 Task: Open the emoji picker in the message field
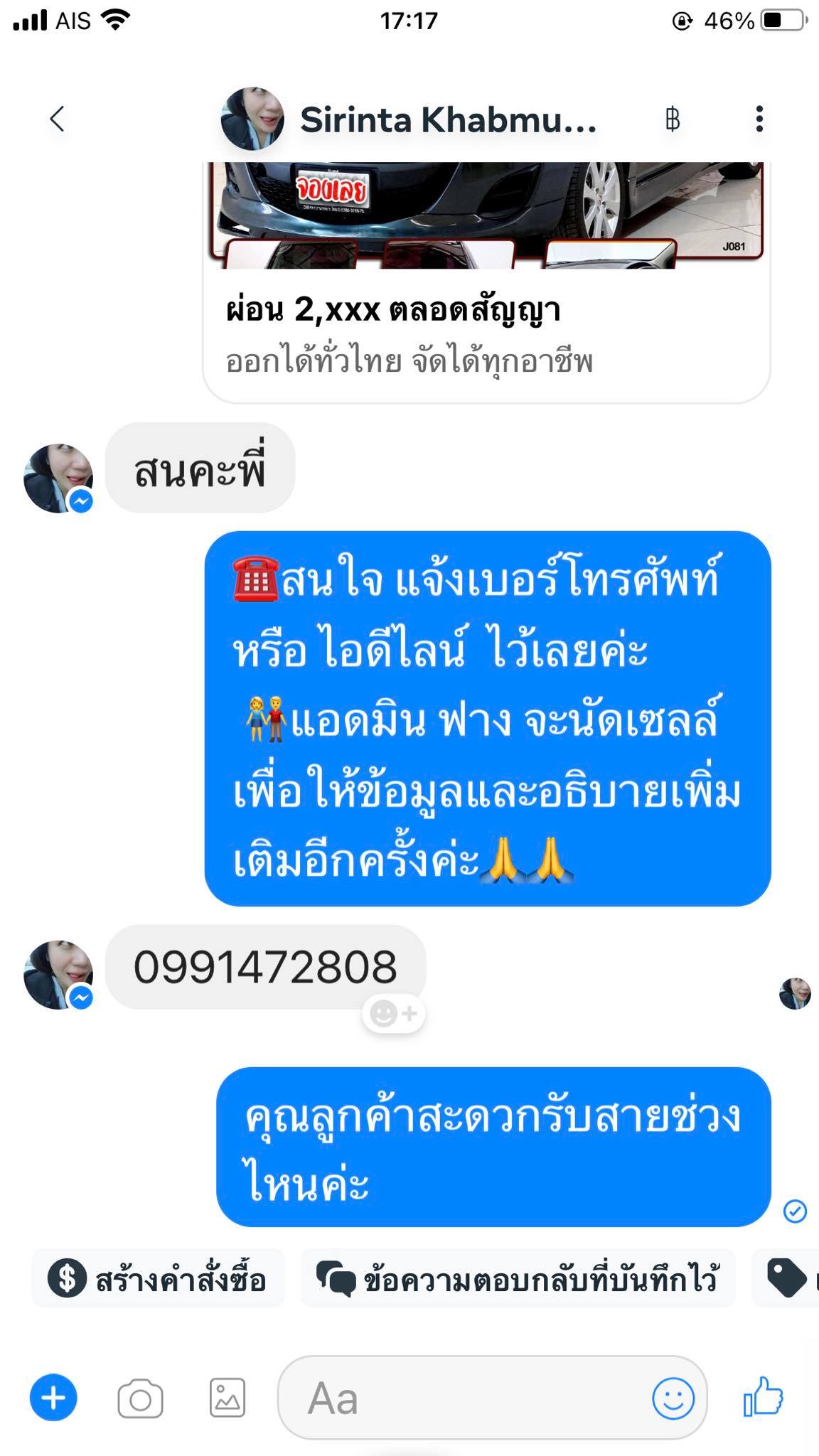[x=673, y=1398]
